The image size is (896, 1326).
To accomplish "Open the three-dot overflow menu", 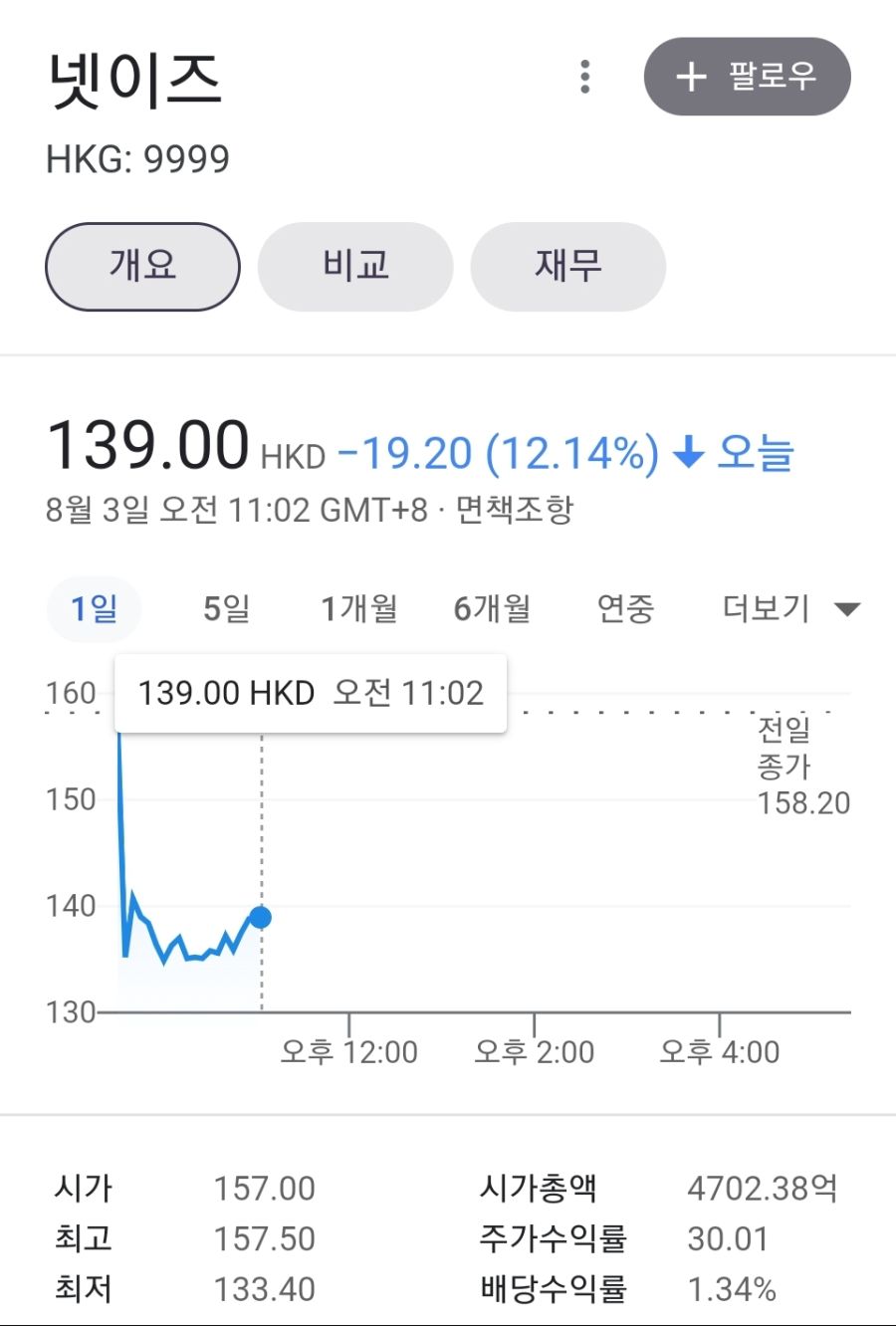I will click(585, 77).
